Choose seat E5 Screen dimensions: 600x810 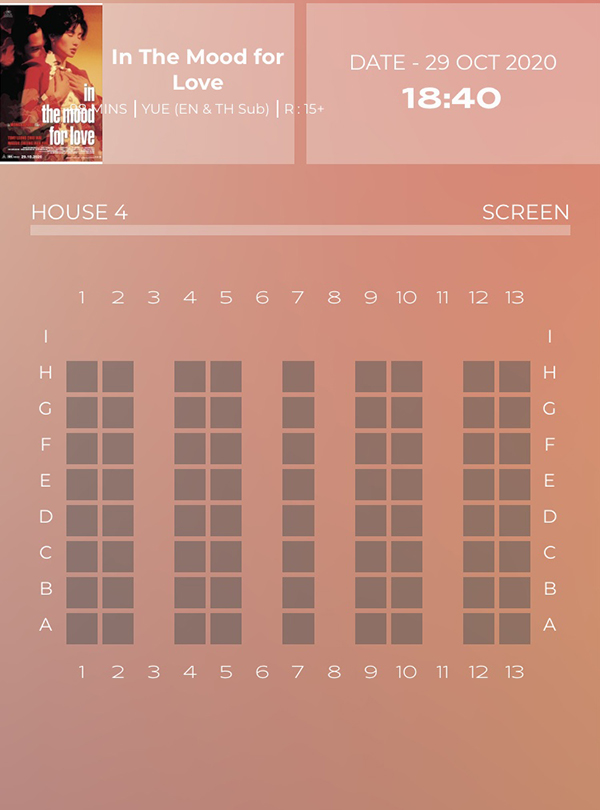point(226,485)
